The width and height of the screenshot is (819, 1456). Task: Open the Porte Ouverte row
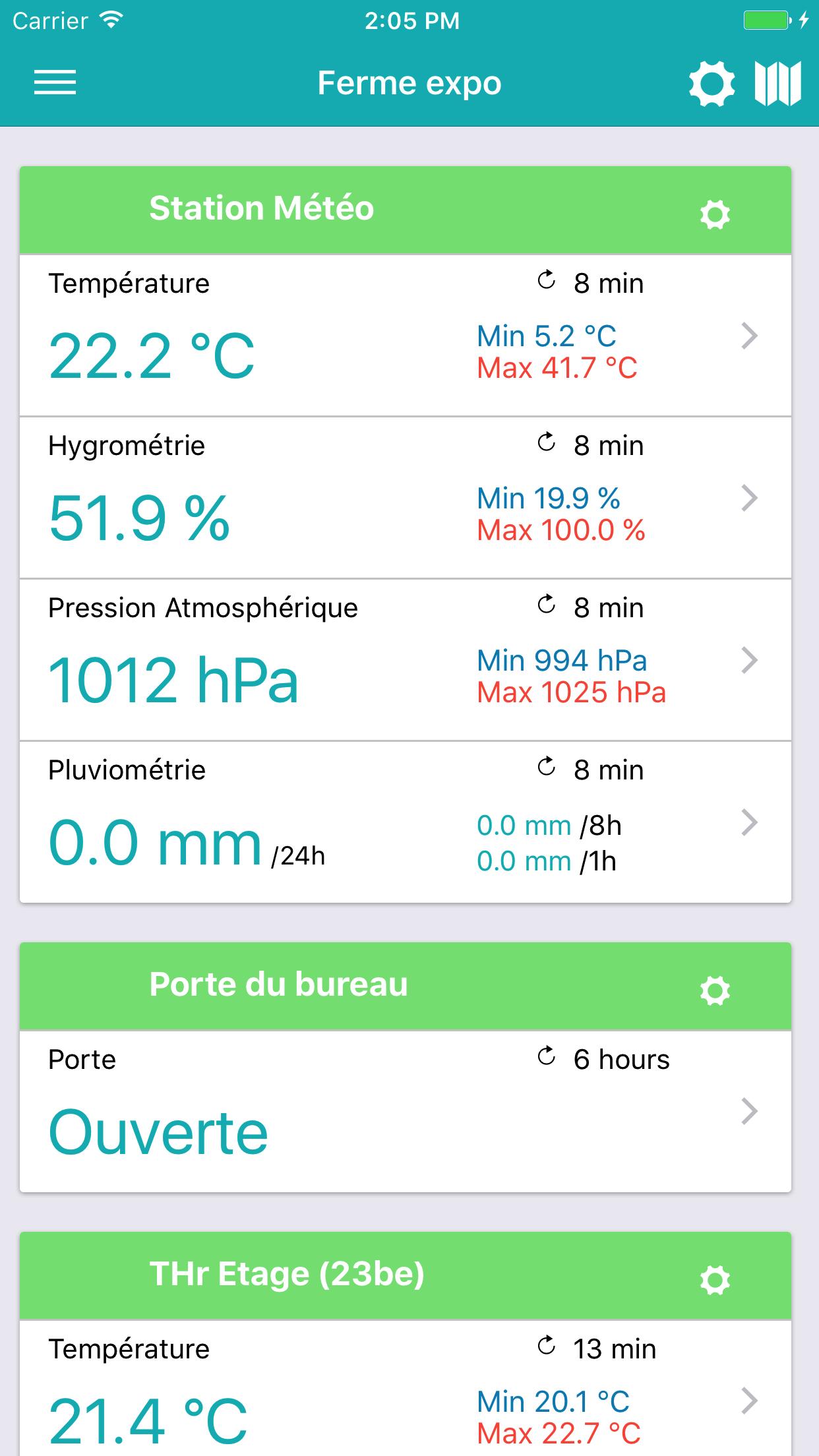[x=406, y=1111]
